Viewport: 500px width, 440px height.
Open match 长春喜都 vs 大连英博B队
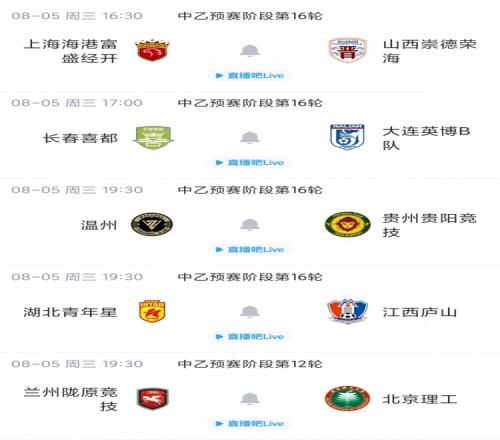click(250, 135)
